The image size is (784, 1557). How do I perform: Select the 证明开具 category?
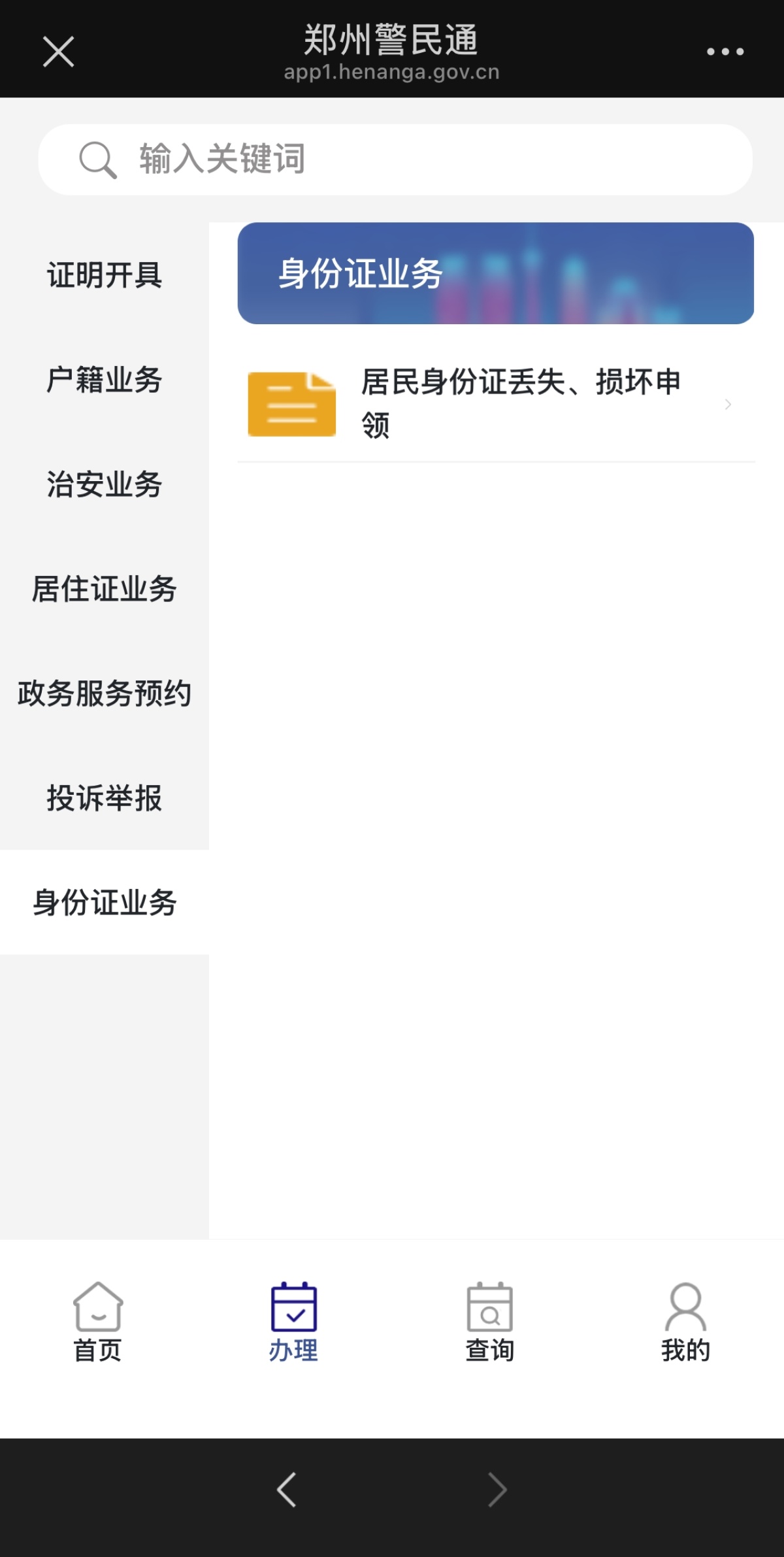click(105, 275)
